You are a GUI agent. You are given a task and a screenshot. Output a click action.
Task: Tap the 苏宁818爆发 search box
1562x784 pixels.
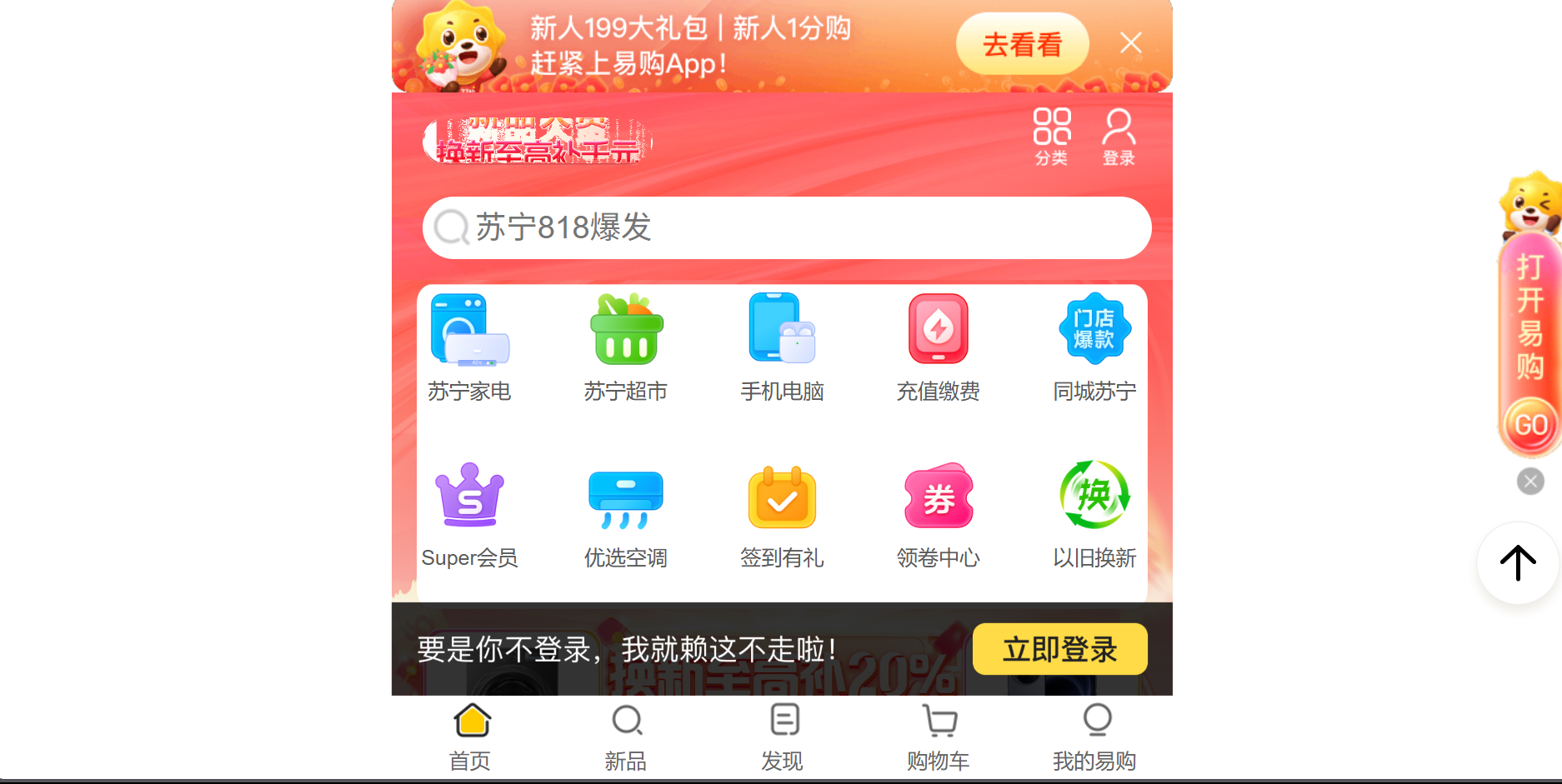click(786, 227)
